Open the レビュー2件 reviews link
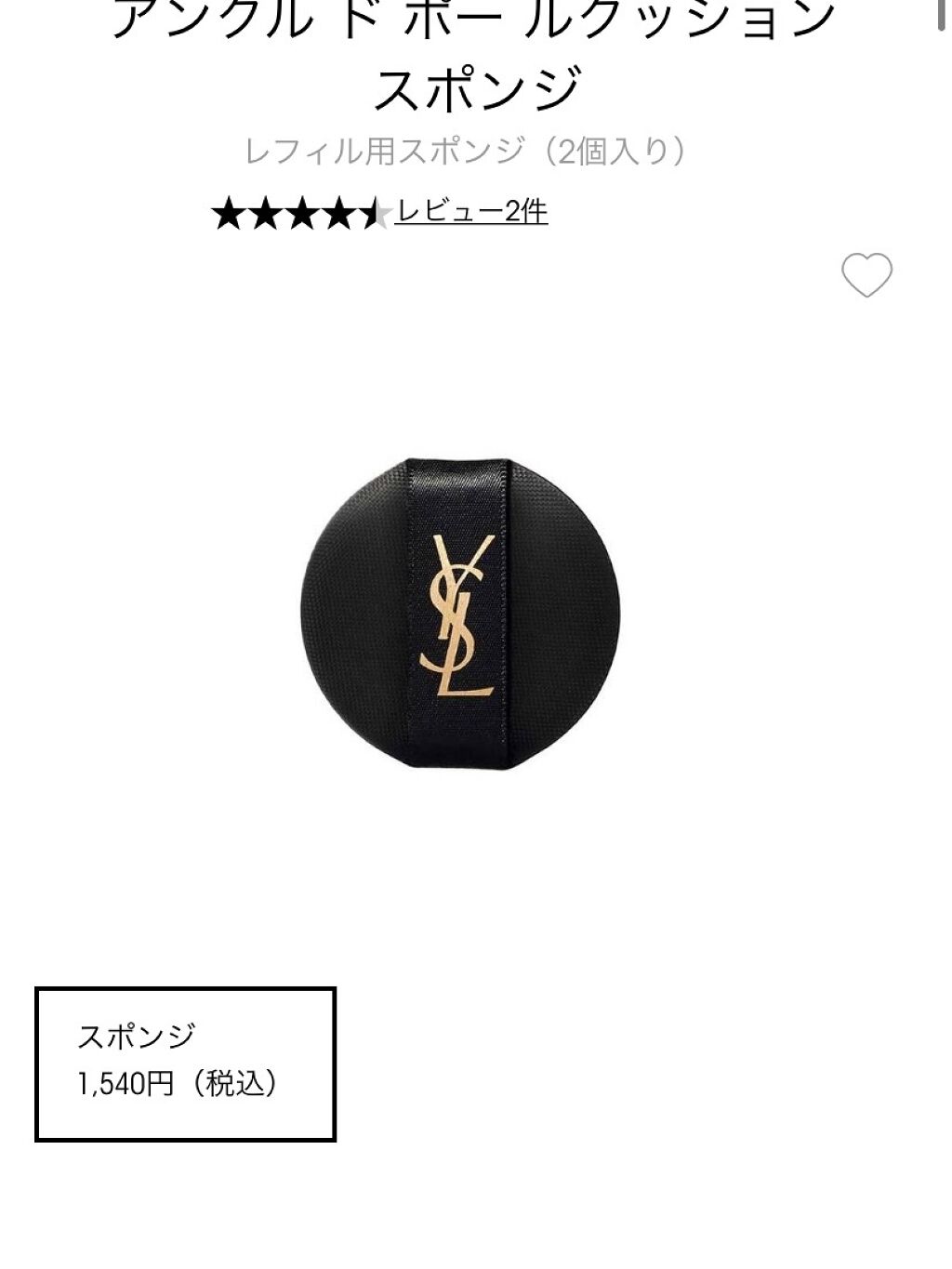This screenshot has width=952, height=1269. (471, 213)
